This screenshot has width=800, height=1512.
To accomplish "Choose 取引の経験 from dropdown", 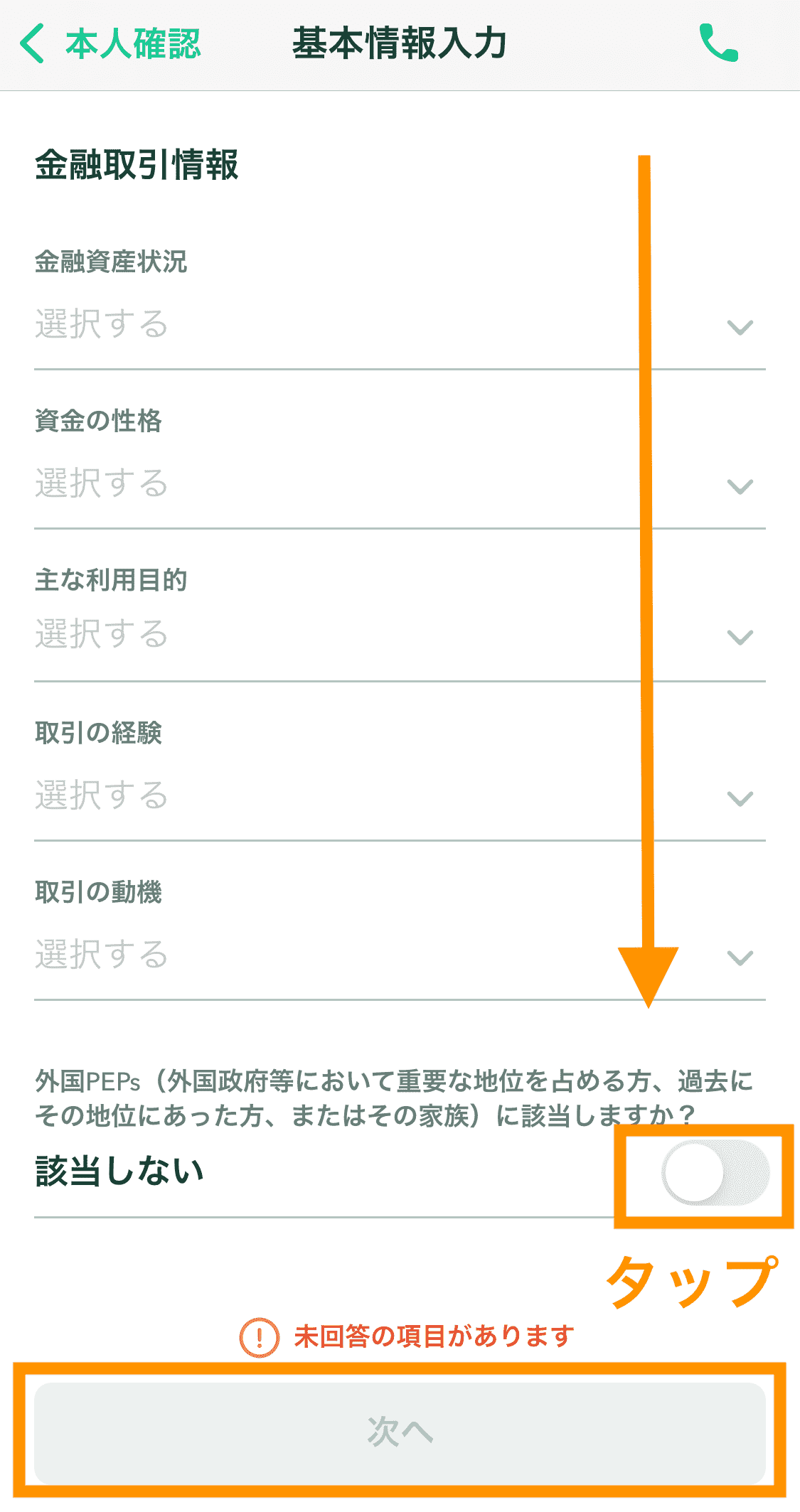I will tap(400, 798).
